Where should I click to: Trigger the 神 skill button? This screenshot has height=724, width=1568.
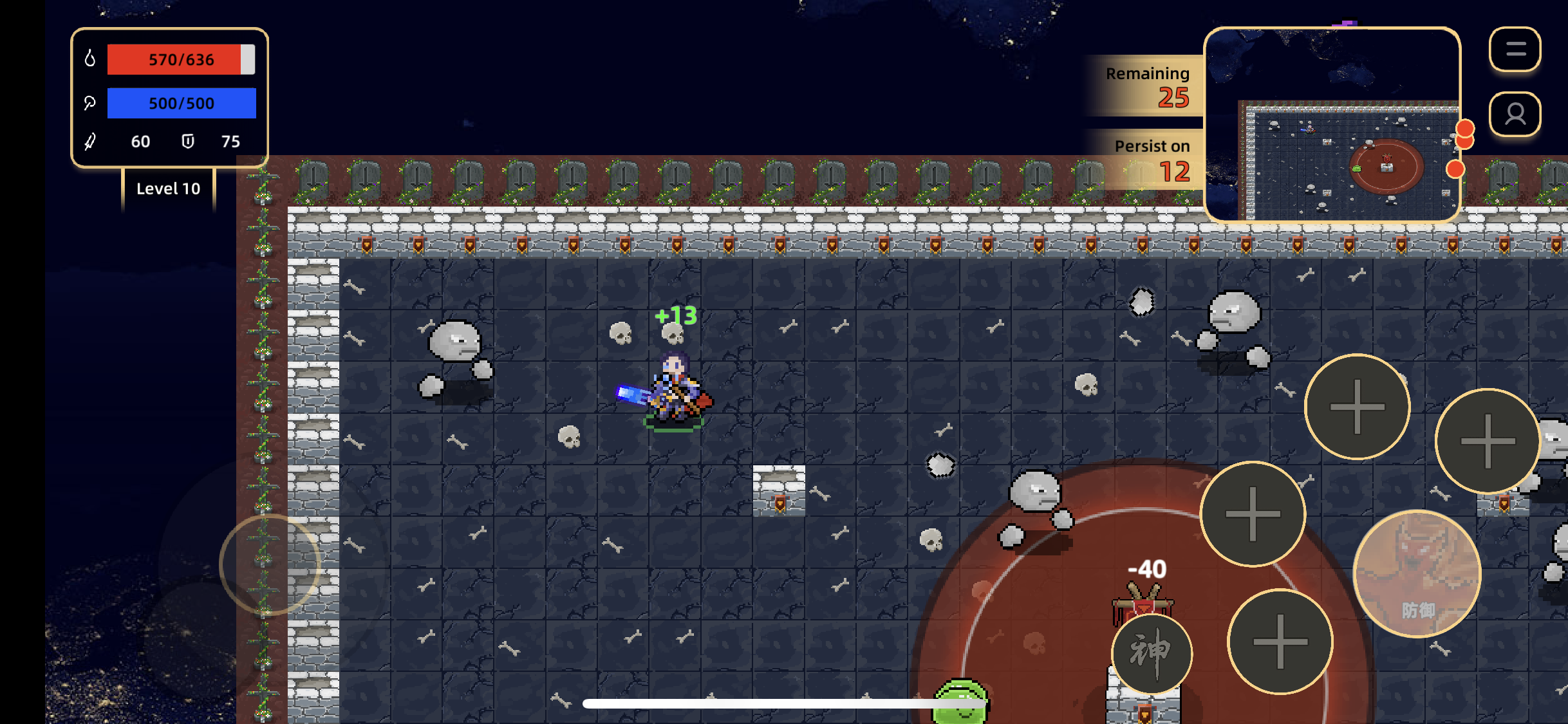(1152, 653)
